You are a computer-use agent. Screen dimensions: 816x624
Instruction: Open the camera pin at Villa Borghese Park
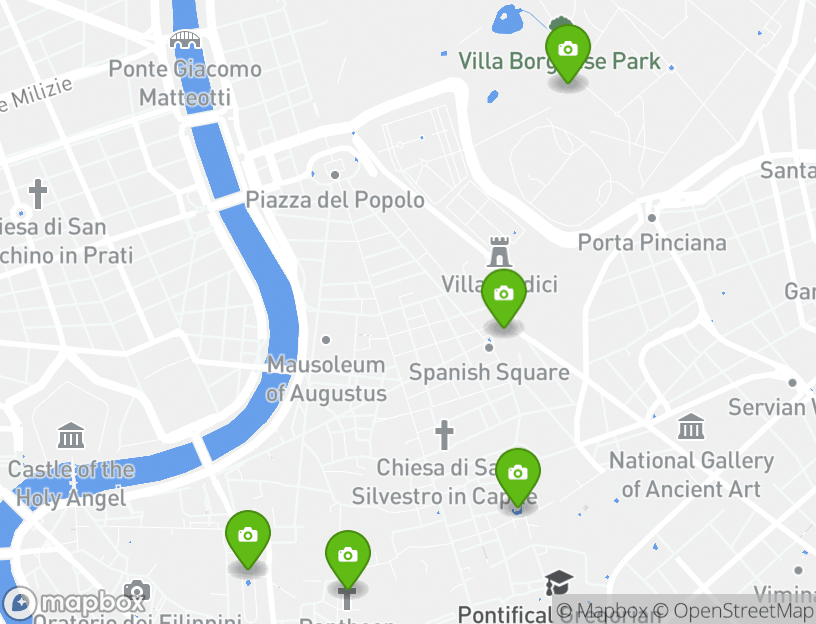click(568, 51)
